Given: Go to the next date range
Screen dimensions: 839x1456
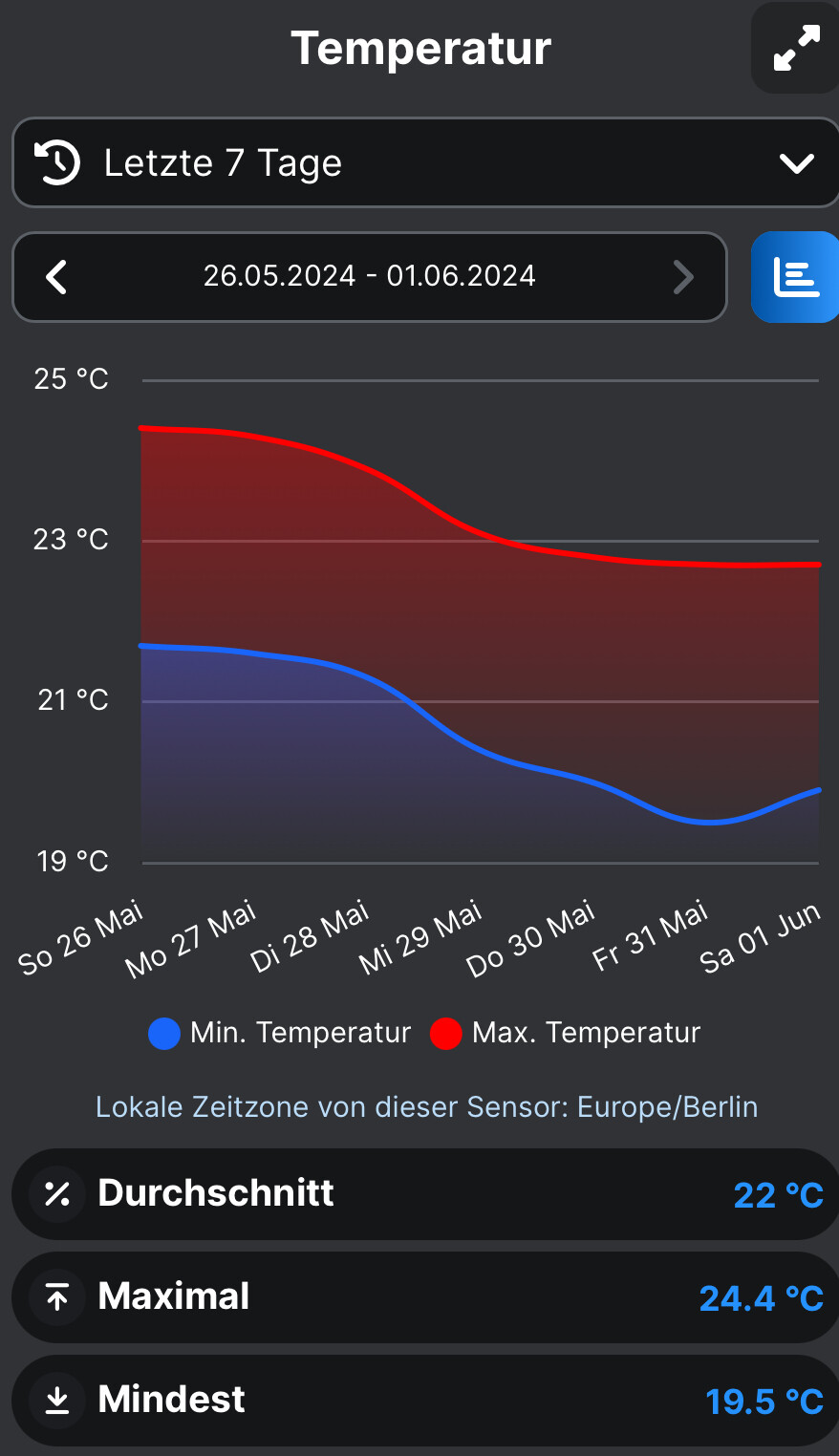Looking at the screenshot, I should click(x=683, y=278).
